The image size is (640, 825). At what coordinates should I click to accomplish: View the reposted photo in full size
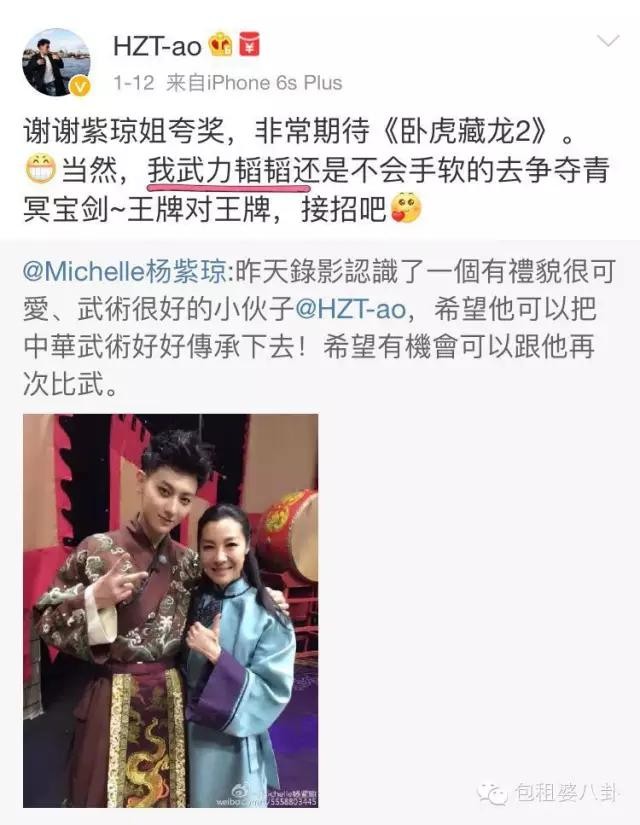pos(171,610)
